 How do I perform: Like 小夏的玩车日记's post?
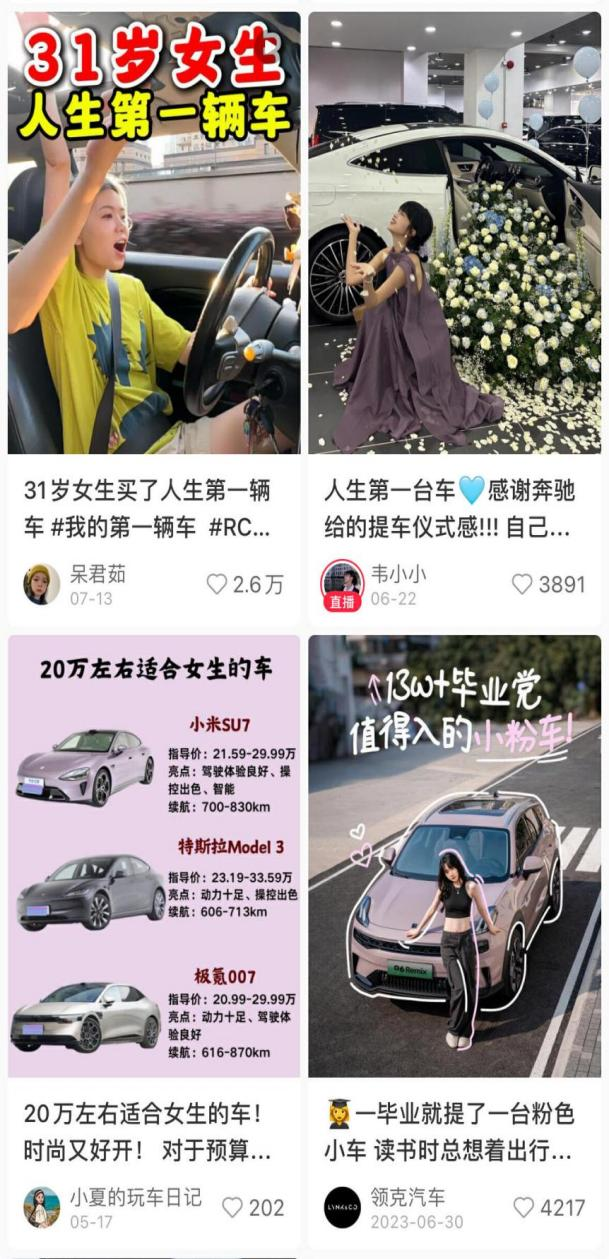[232, 1207]
